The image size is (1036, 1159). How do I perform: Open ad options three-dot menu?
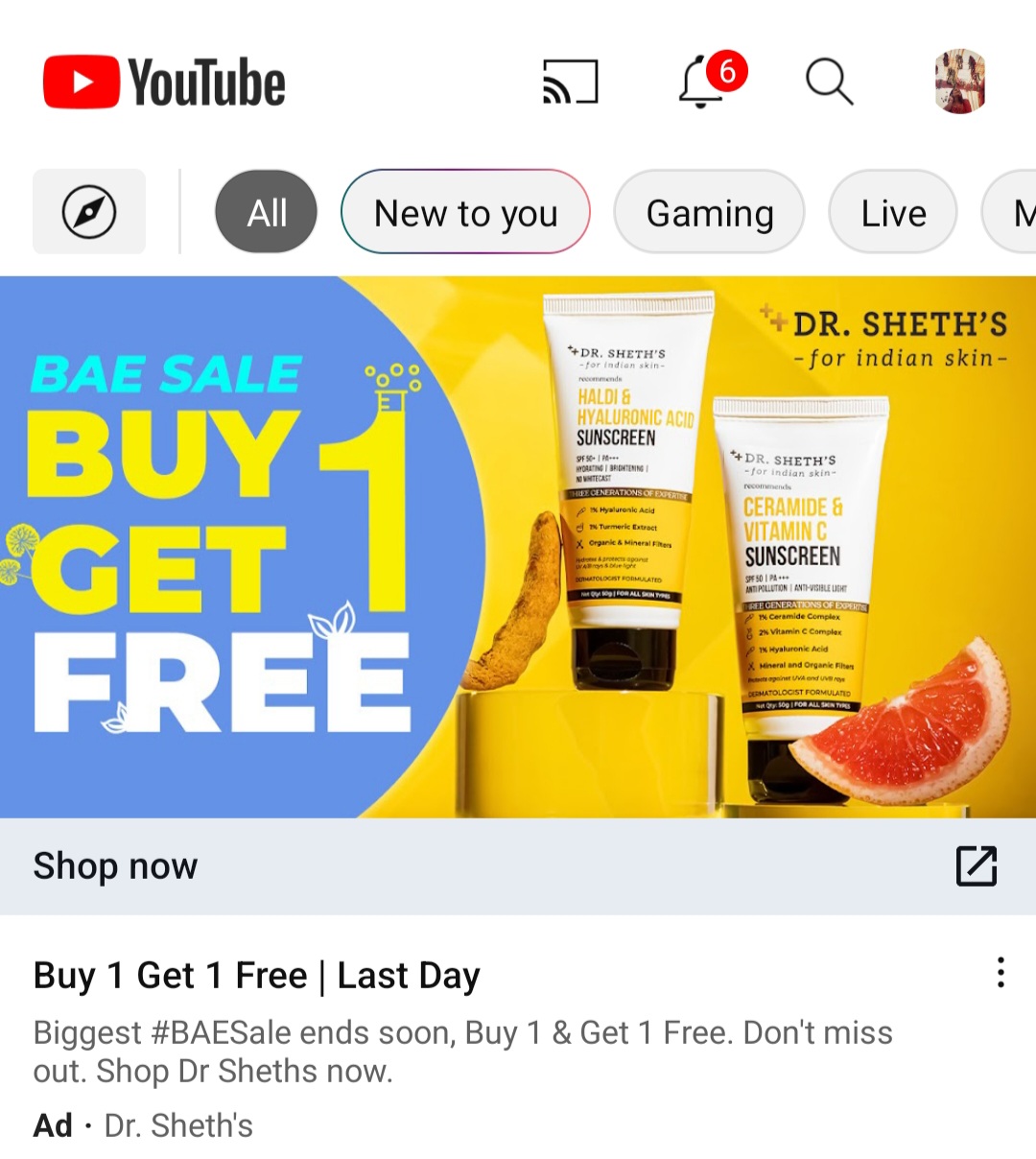click(x=1000, y=973)
